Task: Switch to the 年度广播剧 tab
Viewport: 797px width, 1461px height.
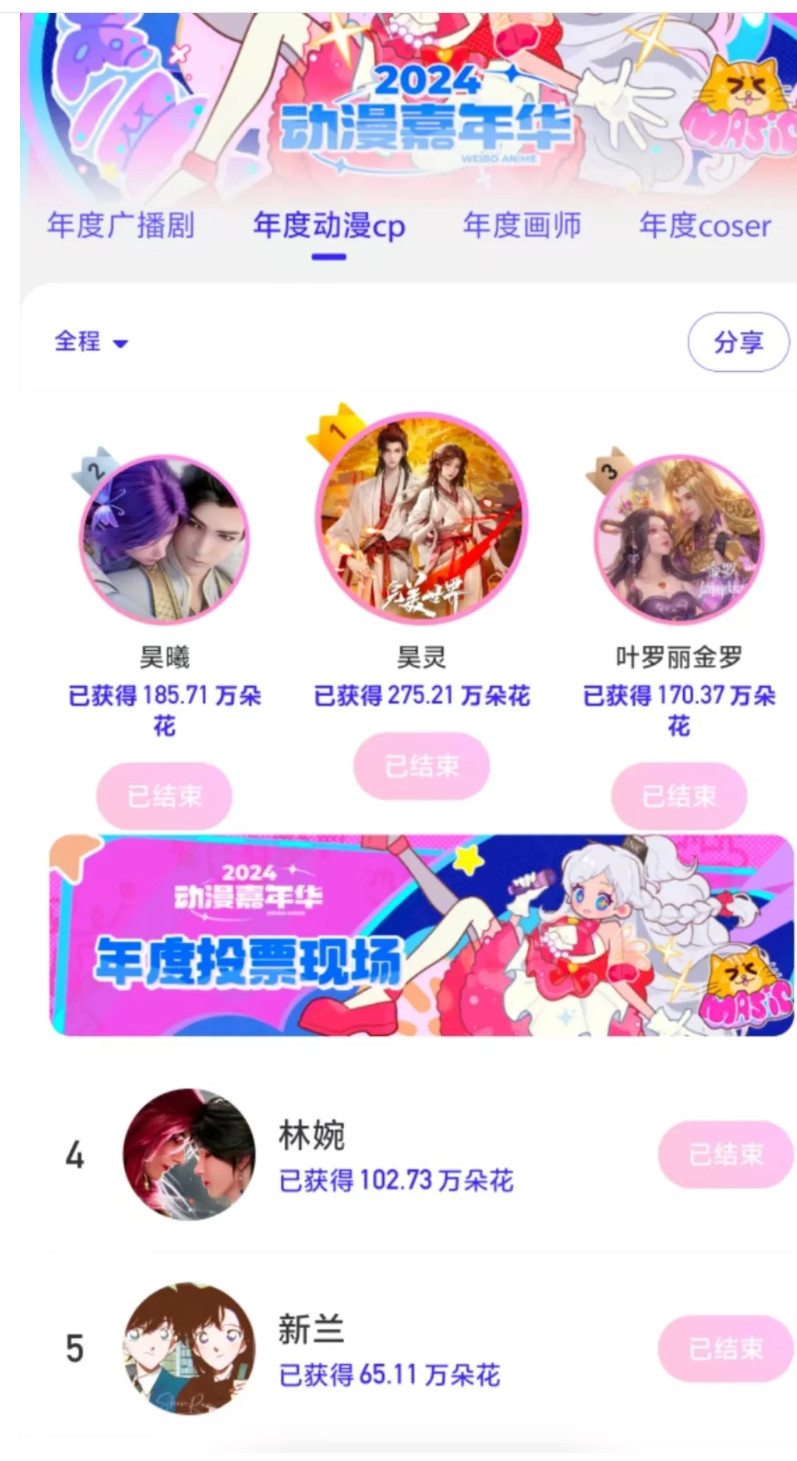Action: (120, 226)
